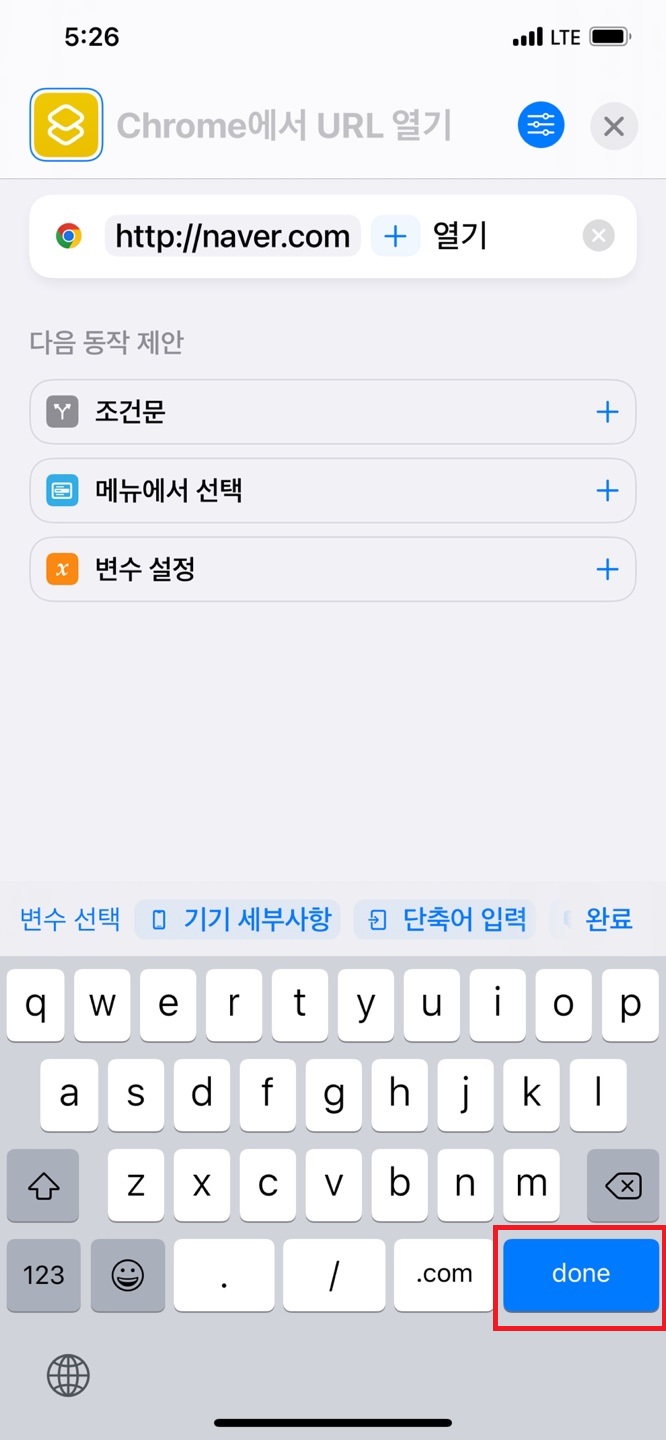
Task: Insert .com using the keyboard key
Action: (x=444, y=1274)
